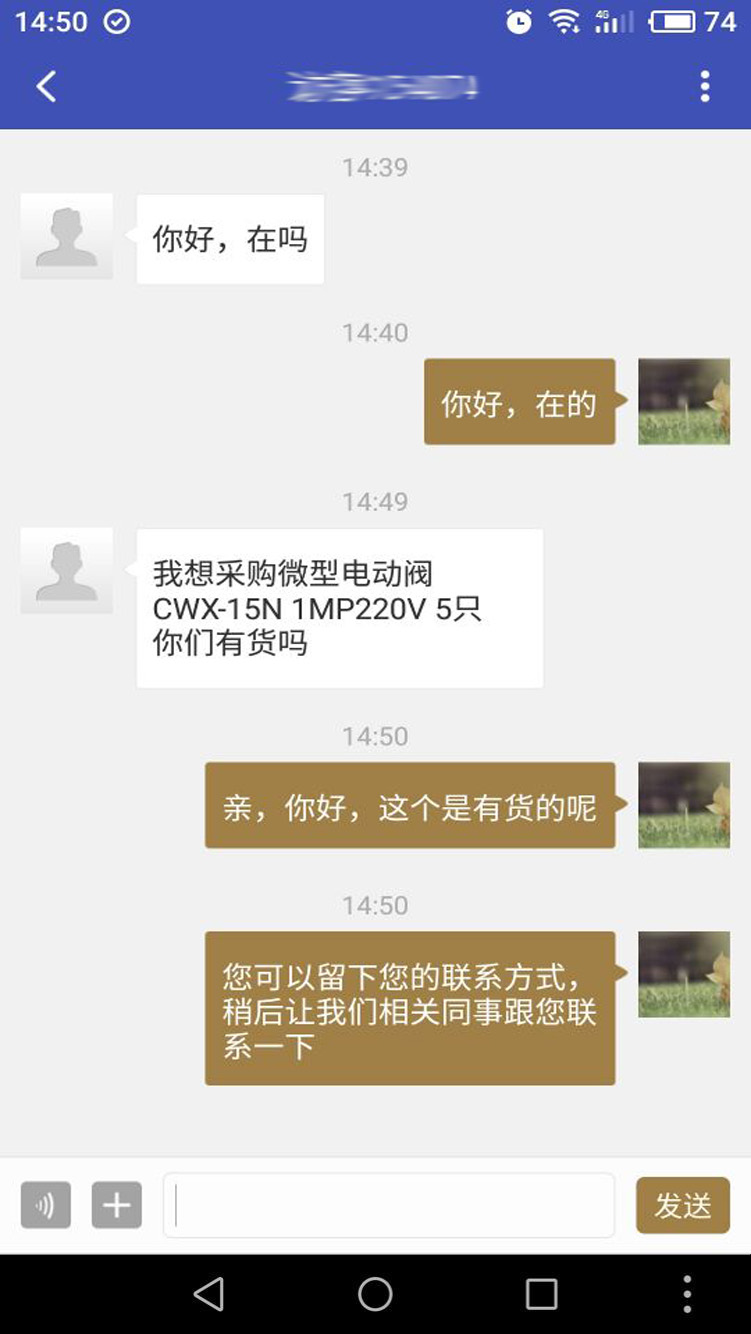Go back using the header arrow
Viewport: 751px width, 1334px height.
pos(46,86)
